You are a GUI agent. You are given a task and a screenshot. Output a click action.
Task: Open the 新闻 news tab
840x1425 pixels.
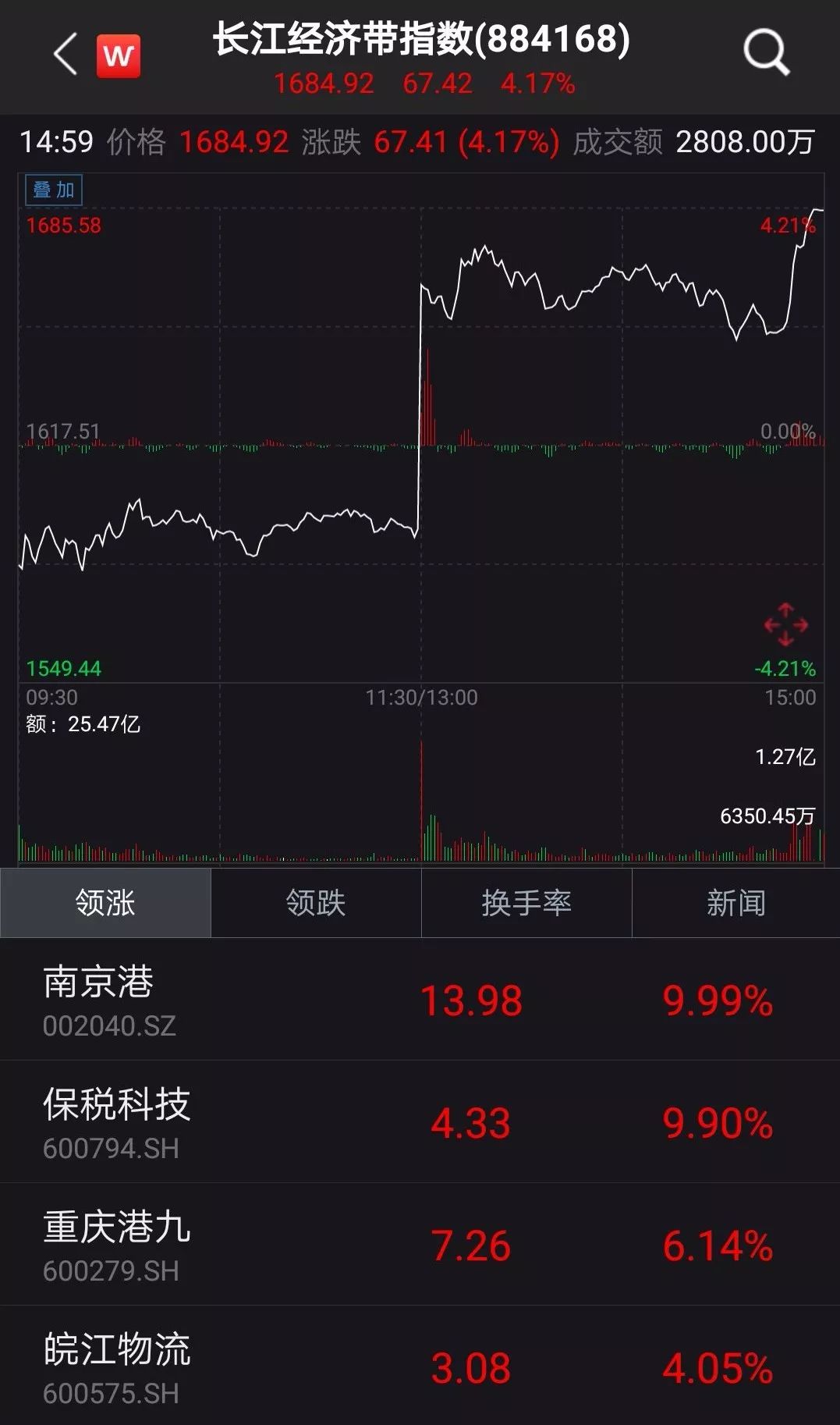tap(735, 903)
